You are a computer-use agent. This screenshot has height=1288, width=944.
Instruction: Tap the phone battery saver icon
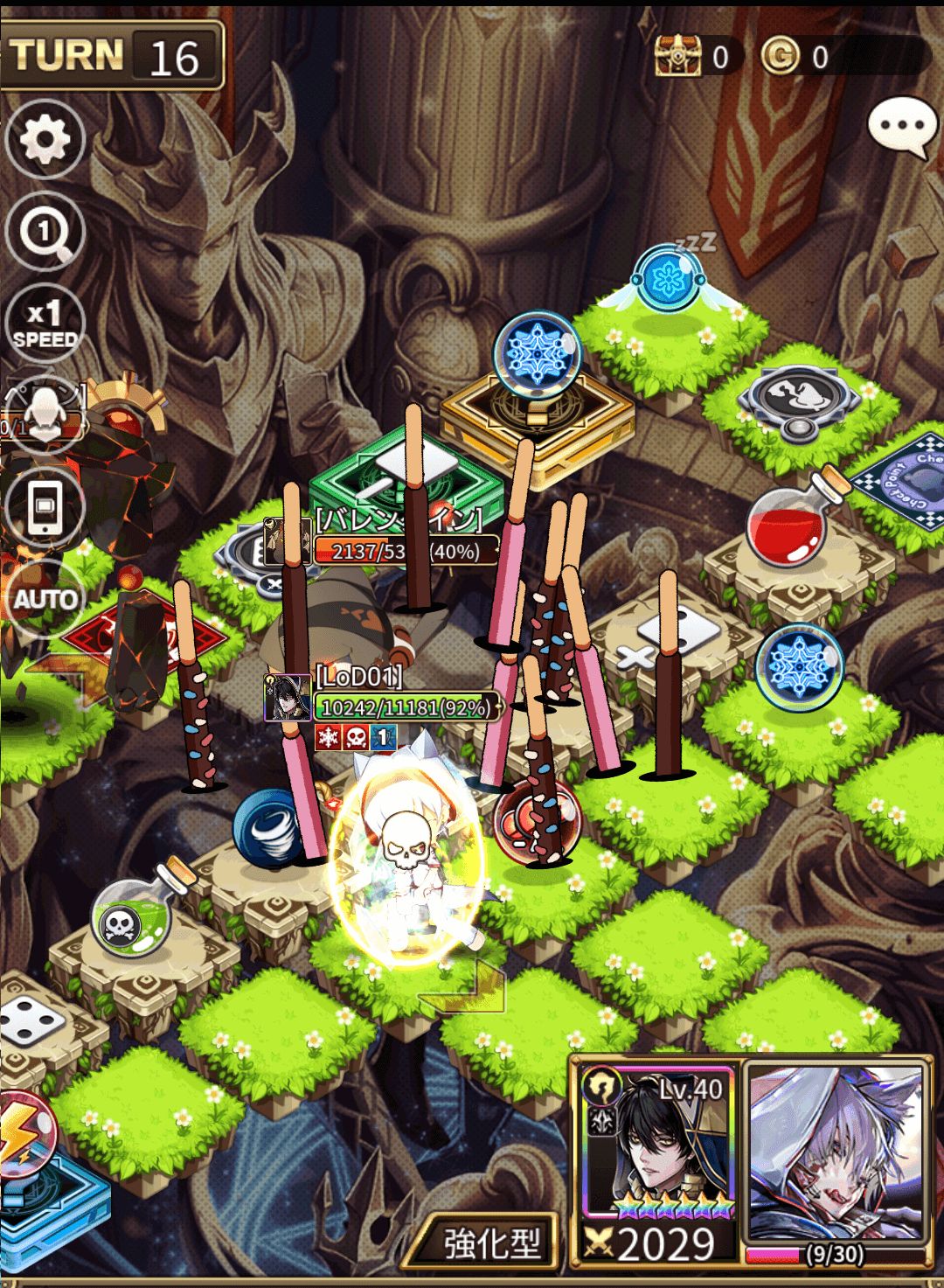45,507
